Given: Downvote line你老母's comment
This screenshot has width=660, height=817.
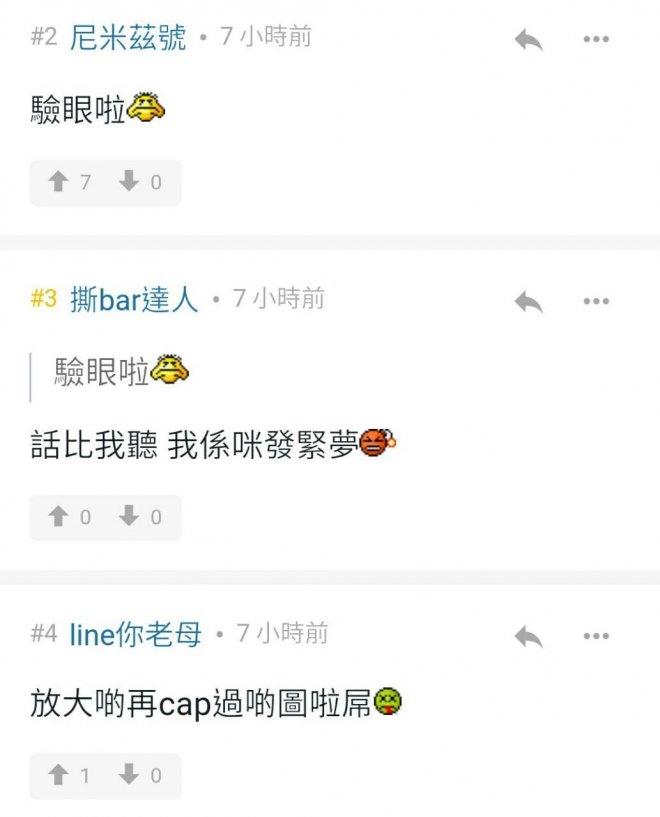Looking at the screenshot, I should (x=129, y=775).
